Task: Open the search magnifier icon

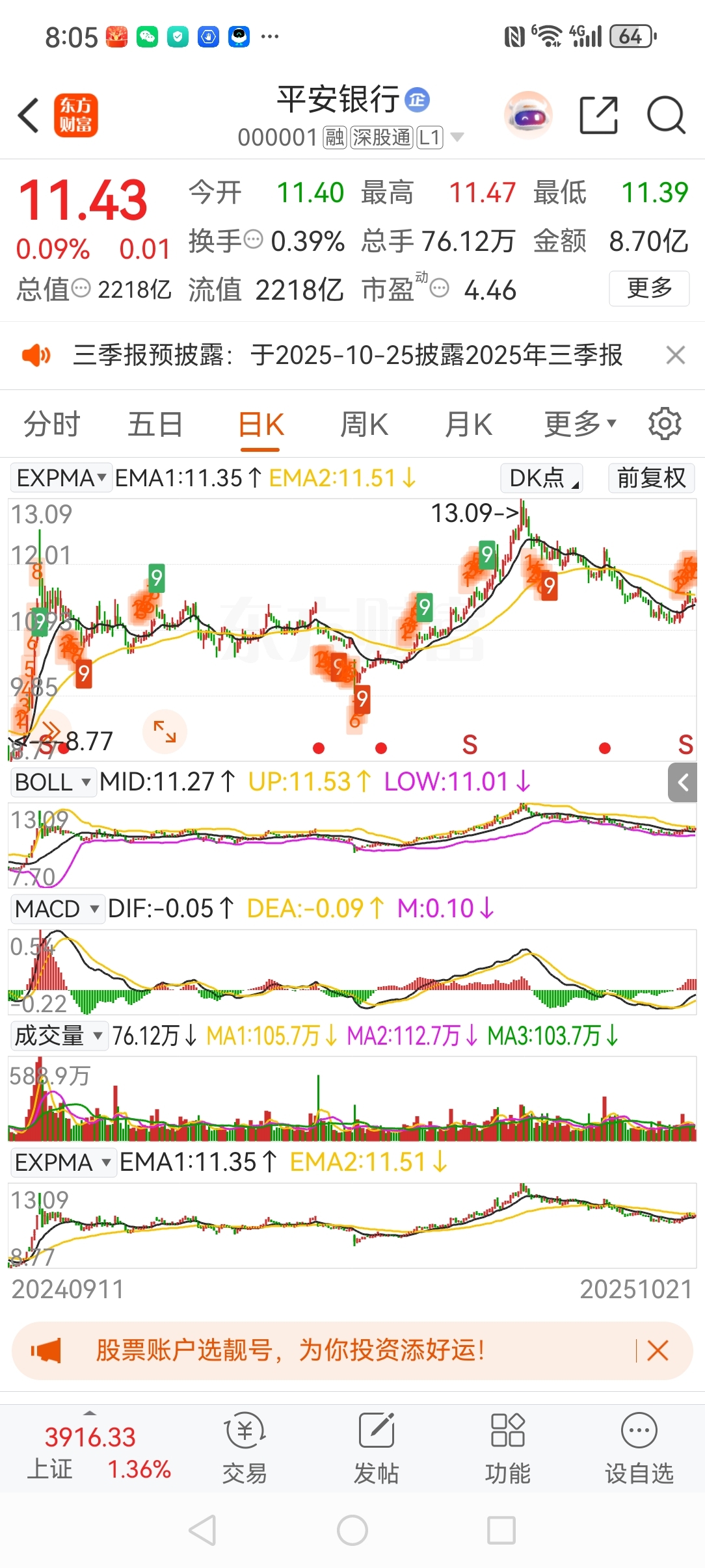Action: pyautogui.click(x=666, y=116)
